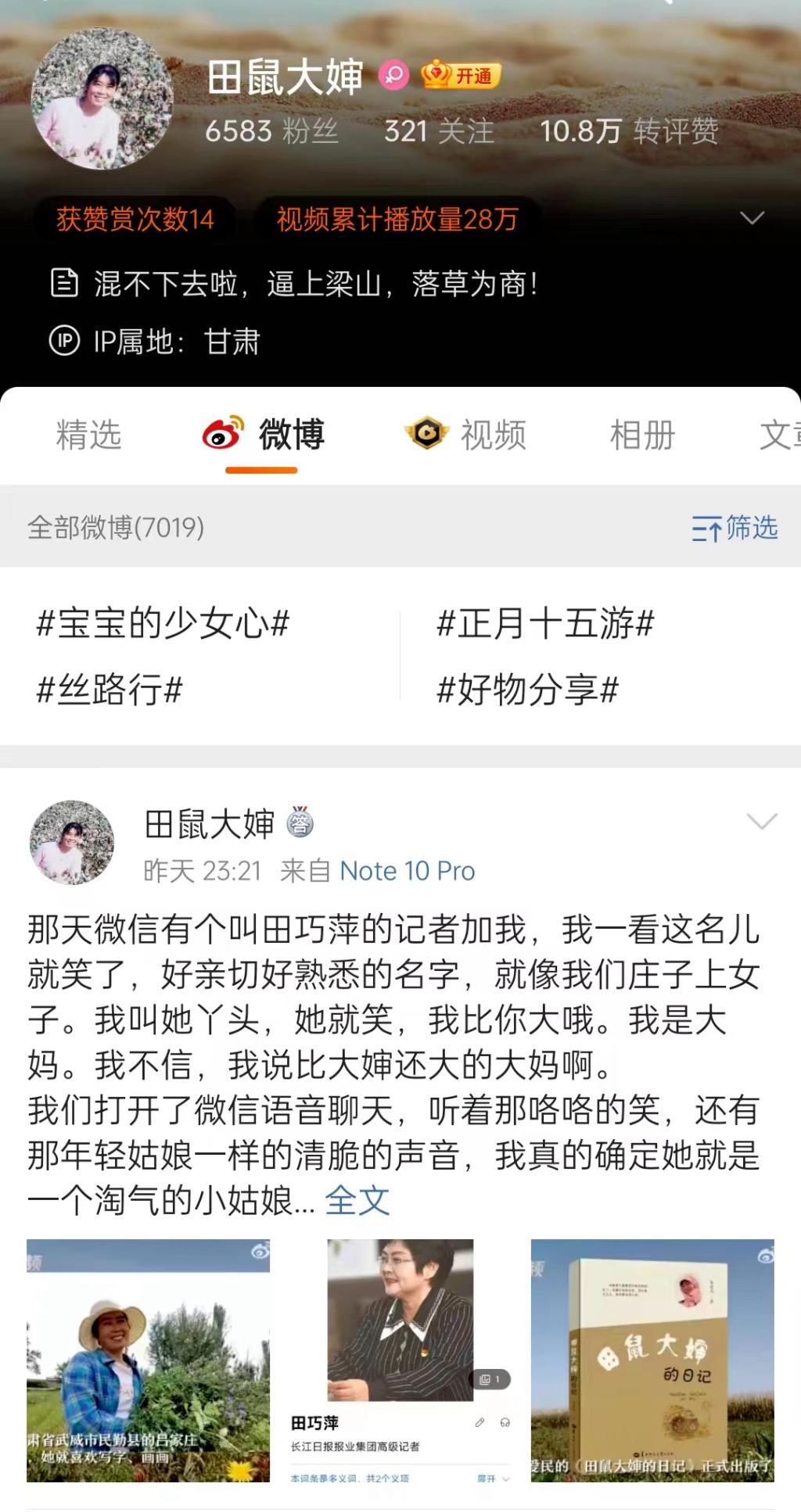Switch to the 视频 tab
801x1512 pixels.
pos(465,435)
